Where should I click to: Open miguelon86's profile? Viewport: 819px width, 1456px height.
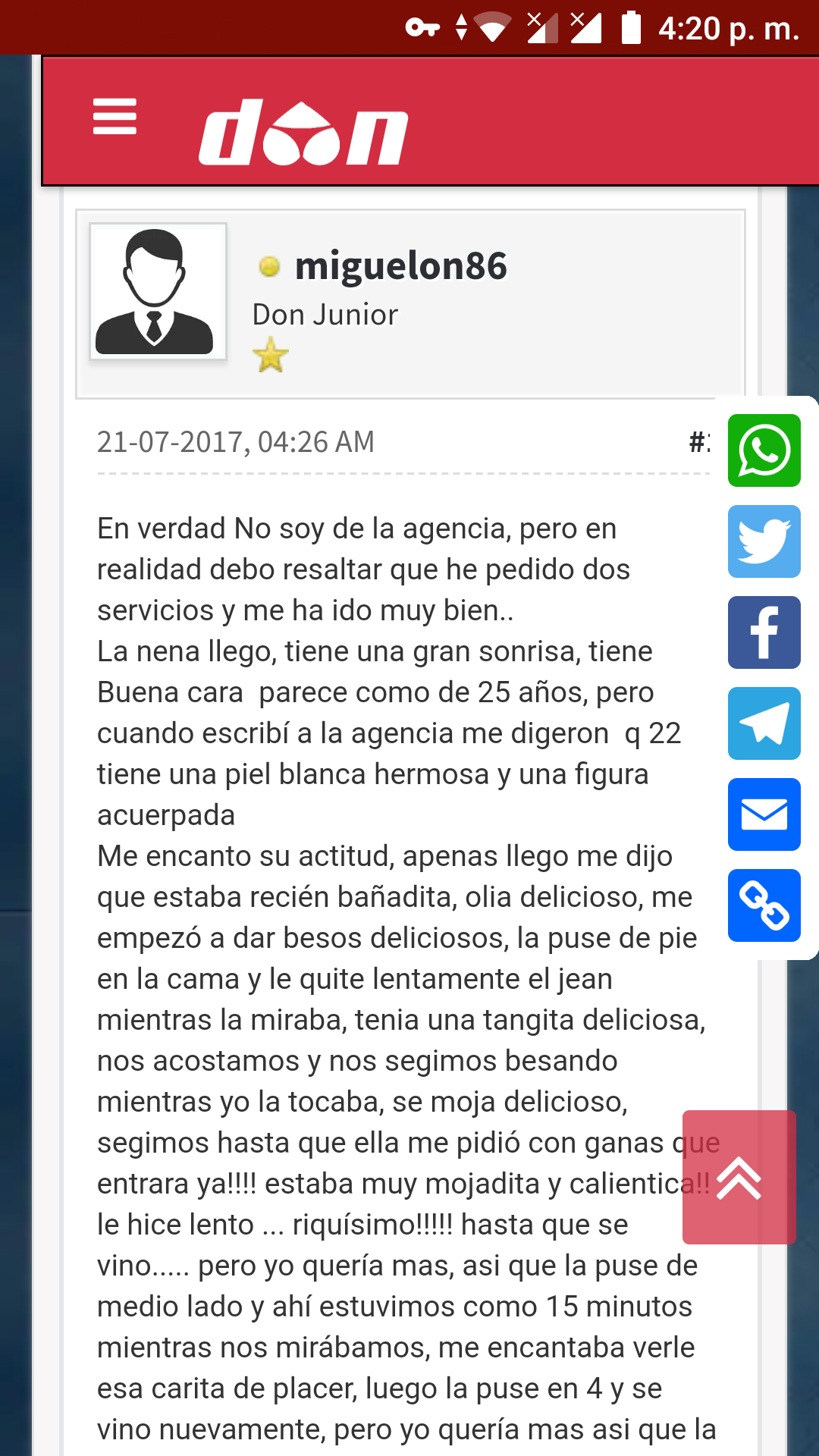click(400, 266)
